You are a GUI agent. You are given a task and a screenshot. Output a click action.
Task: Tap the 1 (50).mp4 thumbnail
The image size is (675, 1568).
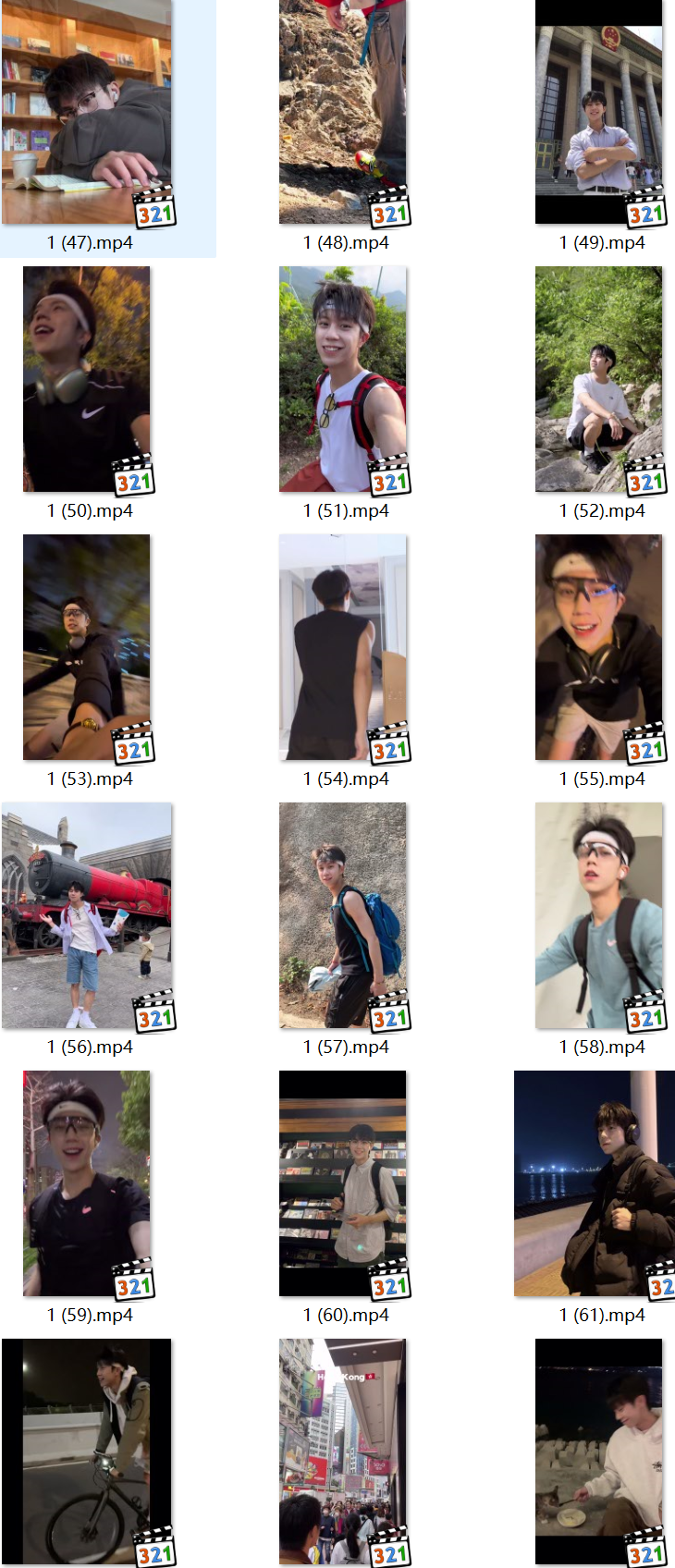[x=87, y=379]
